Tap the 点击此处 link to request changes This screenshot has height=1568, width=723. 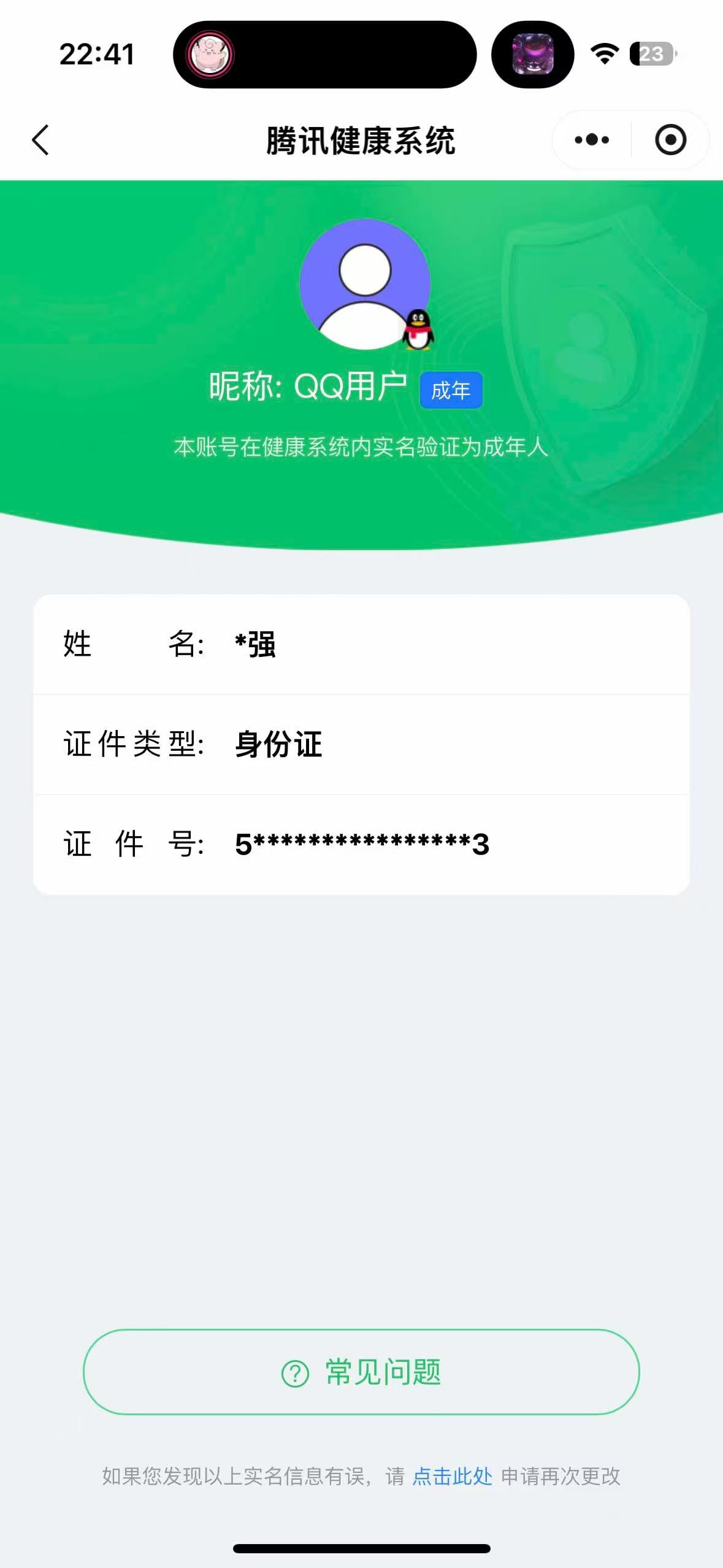(x=453, y=1476)
